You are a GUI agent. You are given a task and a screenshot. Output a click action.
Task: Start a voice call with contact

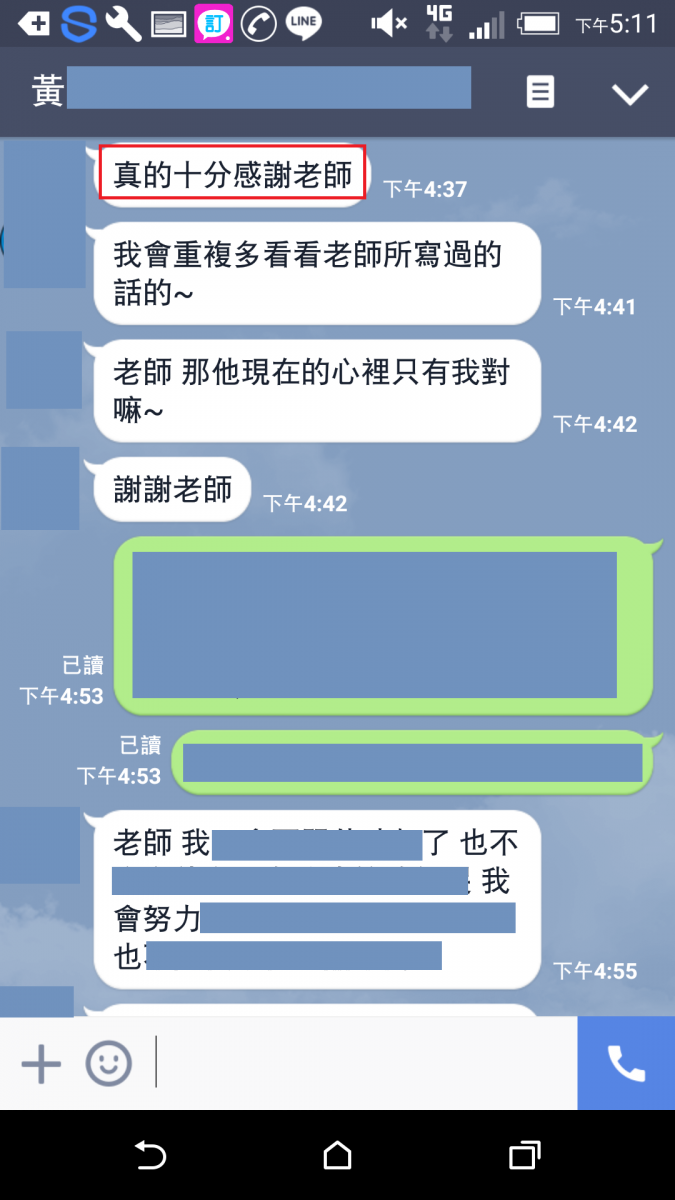[x=626, y=1064]
